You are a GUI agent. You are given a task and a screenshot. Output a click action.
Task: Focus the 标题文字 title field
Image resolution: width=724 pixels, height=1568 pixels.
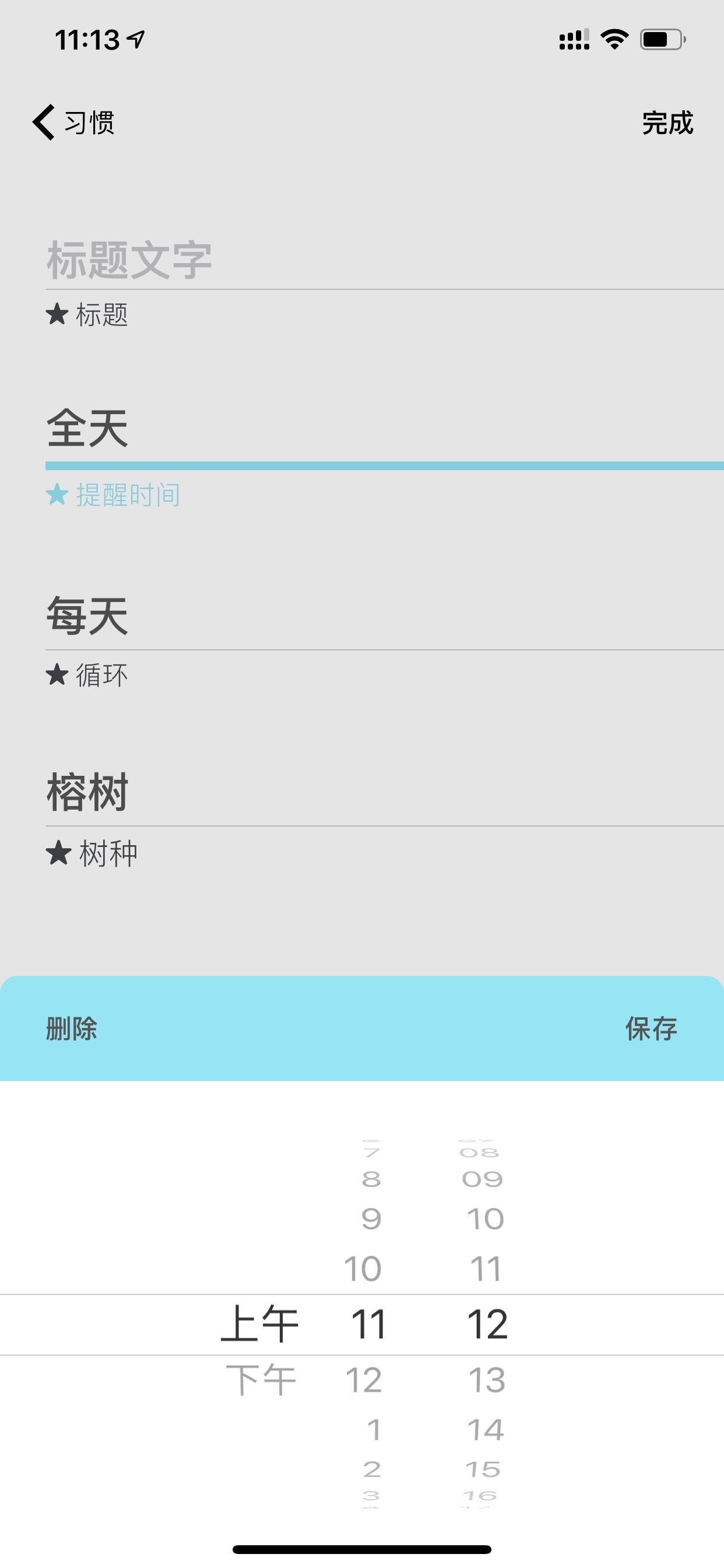coord(385,261)
